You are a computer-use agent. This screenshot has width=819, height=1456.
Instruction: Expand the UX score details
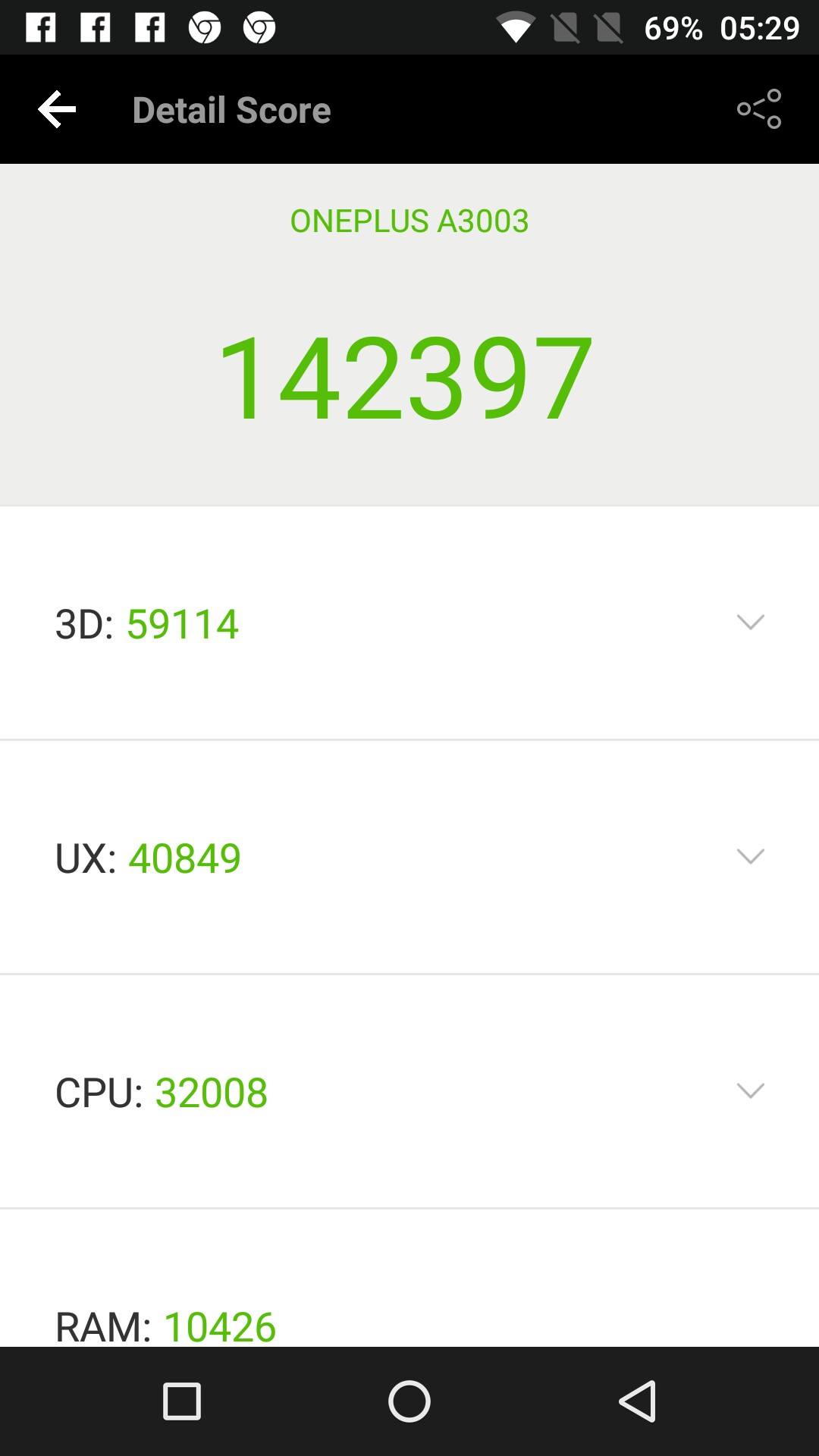tap(750, 857)
